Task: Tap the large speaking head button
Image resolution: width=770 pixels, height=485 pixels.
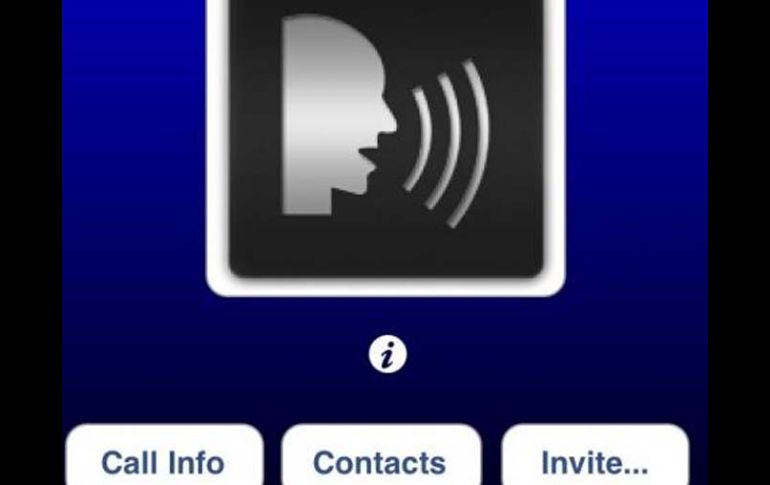Action: tap(386, 140)
